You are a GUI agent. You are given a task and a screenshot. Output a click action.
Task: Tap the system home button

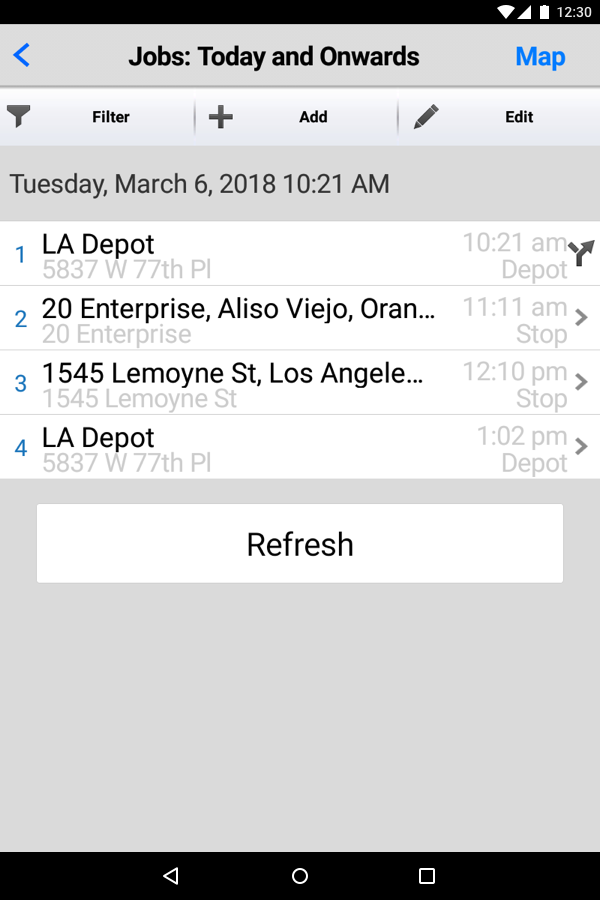pyautogui.click(x=300, y=876)
